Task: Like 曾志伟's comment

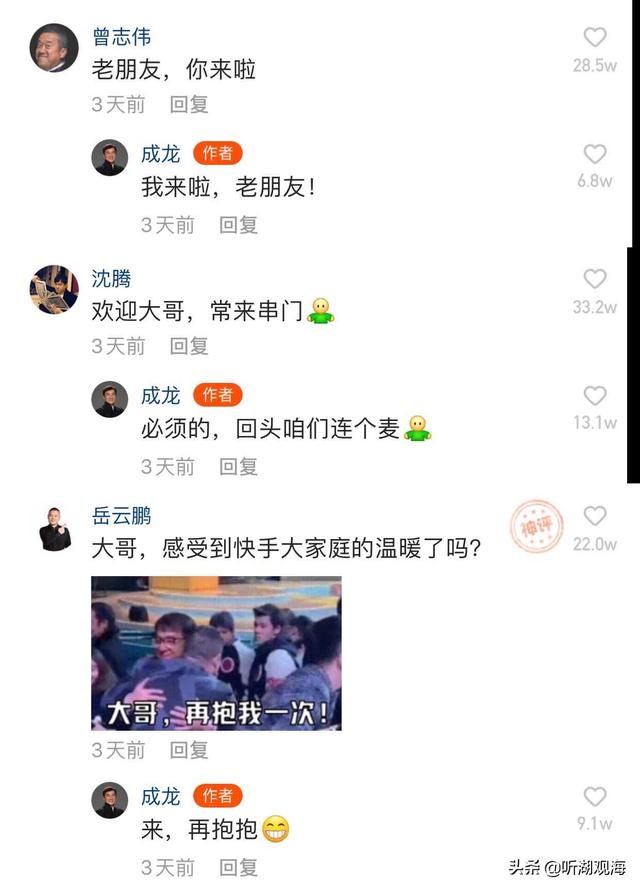Action: [x=595, y=38]
